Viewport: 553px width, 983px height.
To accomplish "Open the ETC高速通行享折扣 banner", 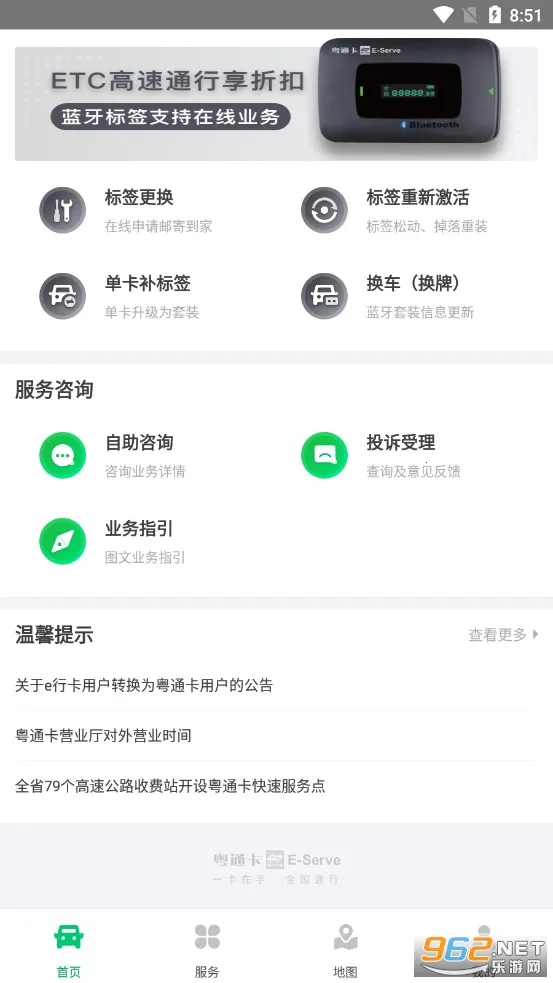I will click(276, 103).
